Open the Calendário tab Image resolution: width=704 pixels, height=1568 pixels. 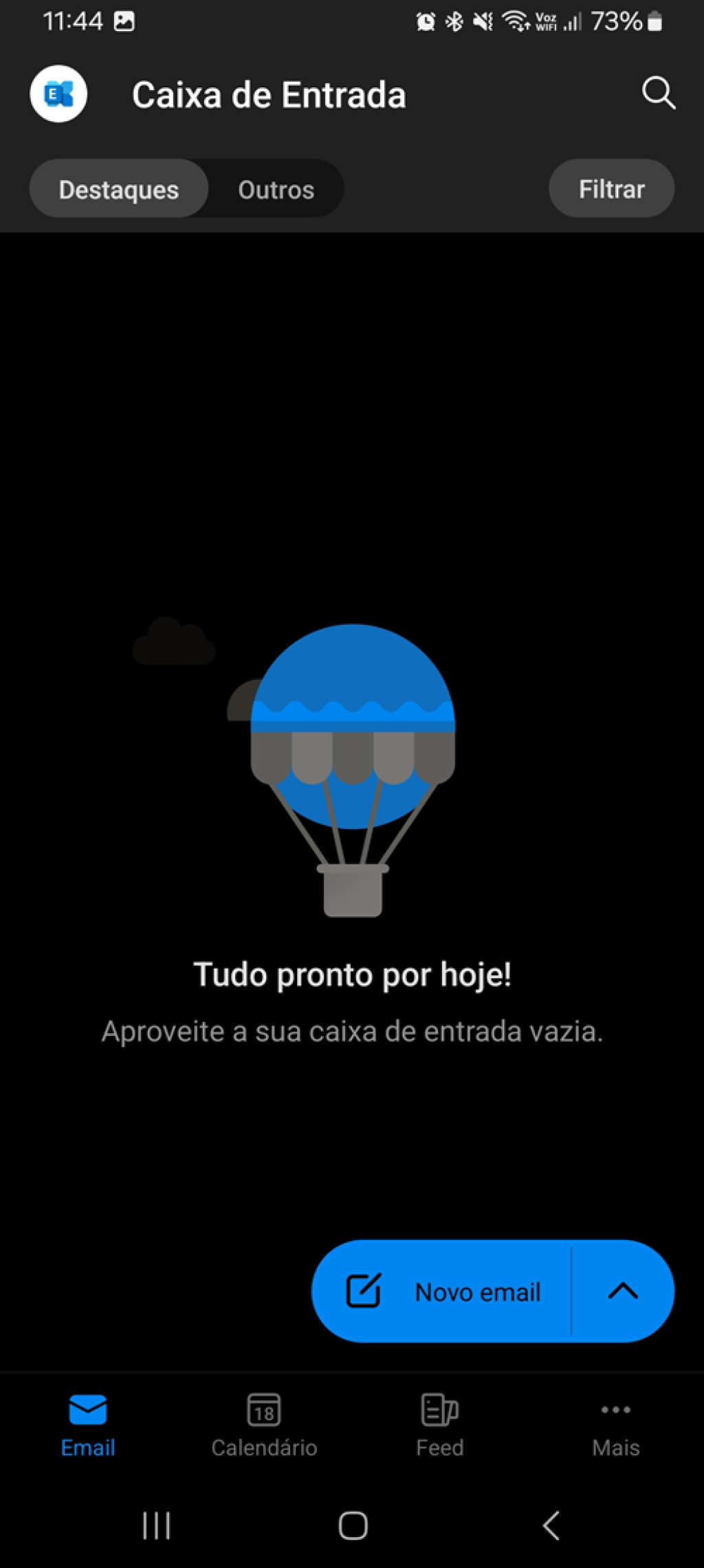tap(264, 1426)
